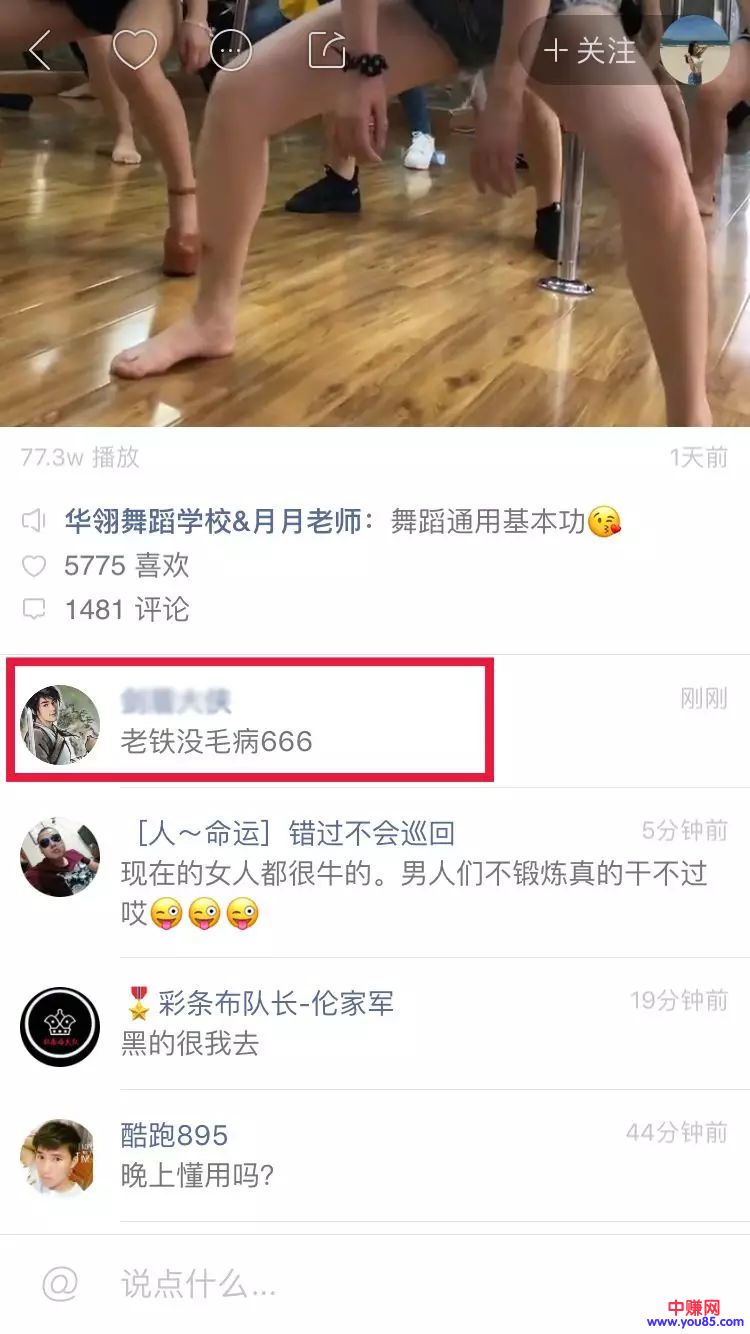This screenshot has width=750, height=1334.
Task: Focus the 说点什么 comment field
Action: point(400,1284)
